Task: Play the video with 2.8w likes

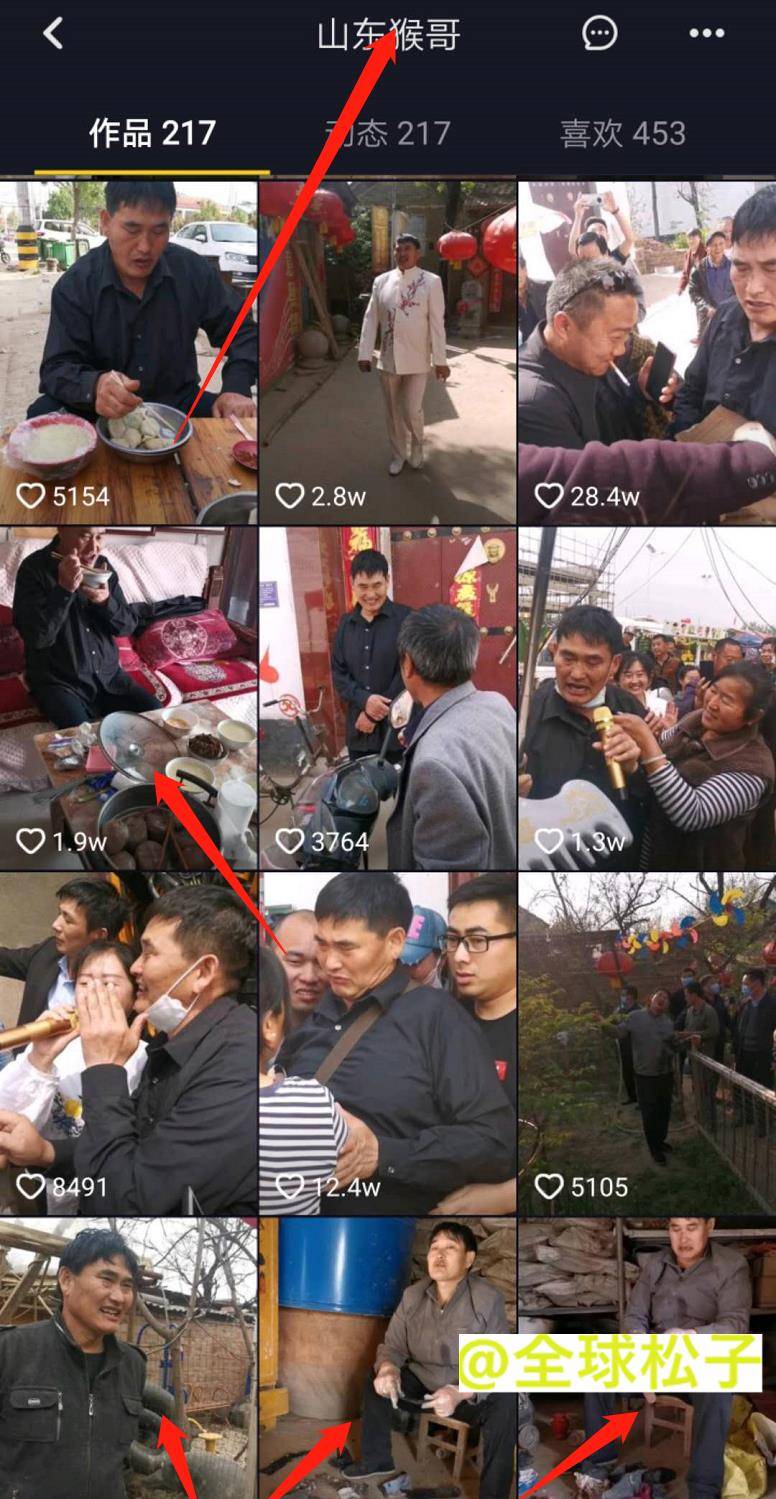Action: (388, 350)
